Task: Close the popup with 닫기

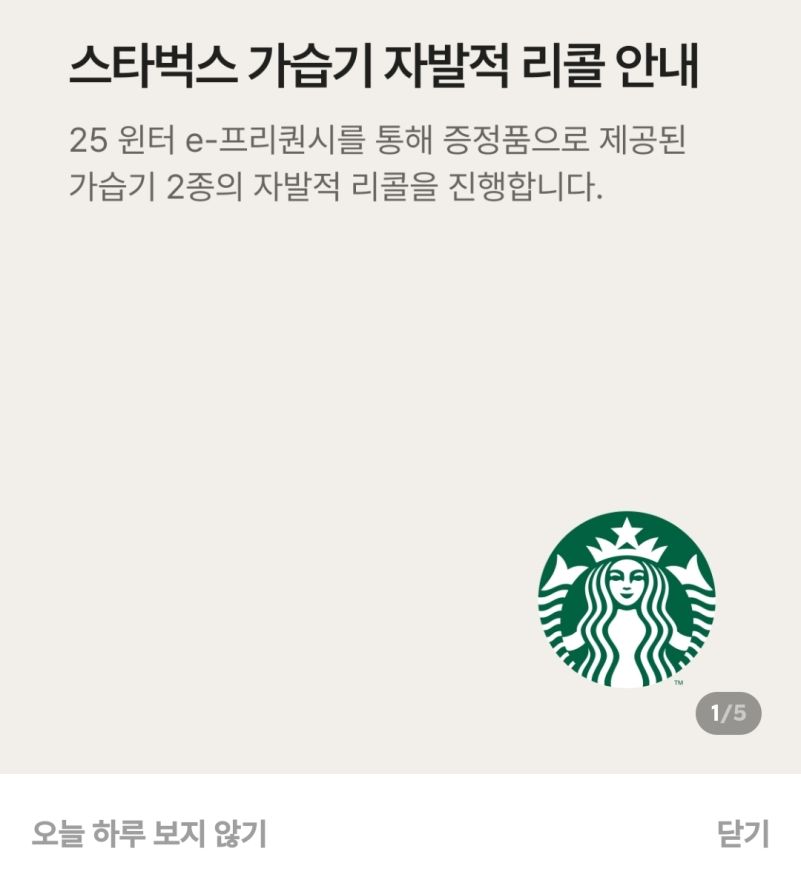Action: [x=743, y=834]
